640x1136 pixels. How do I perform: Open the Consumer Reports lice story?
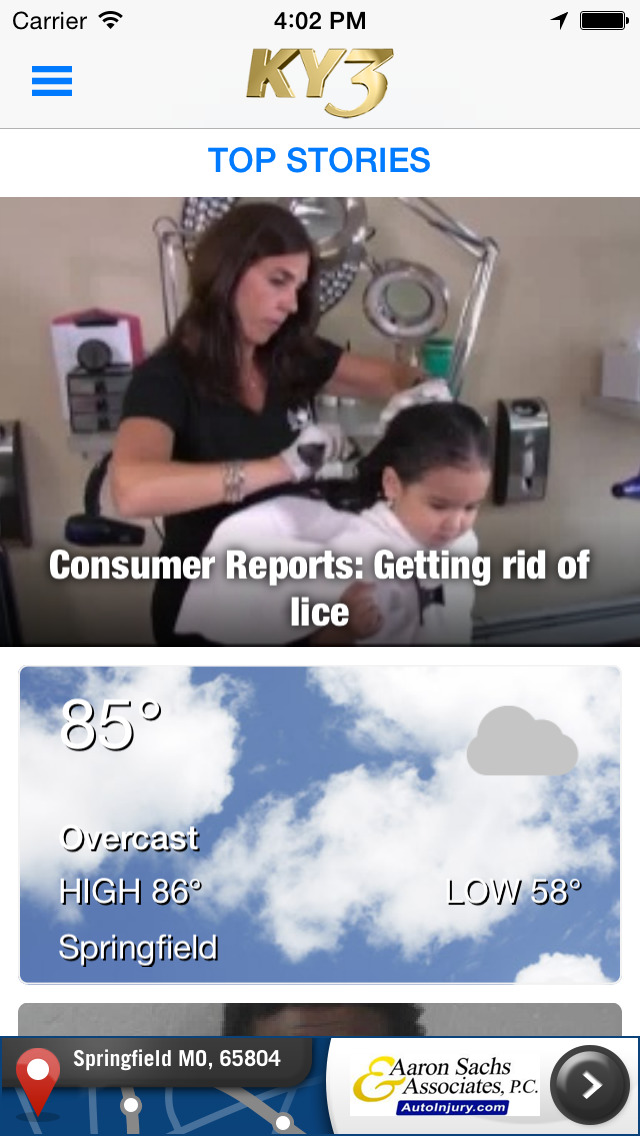(320, 422)
